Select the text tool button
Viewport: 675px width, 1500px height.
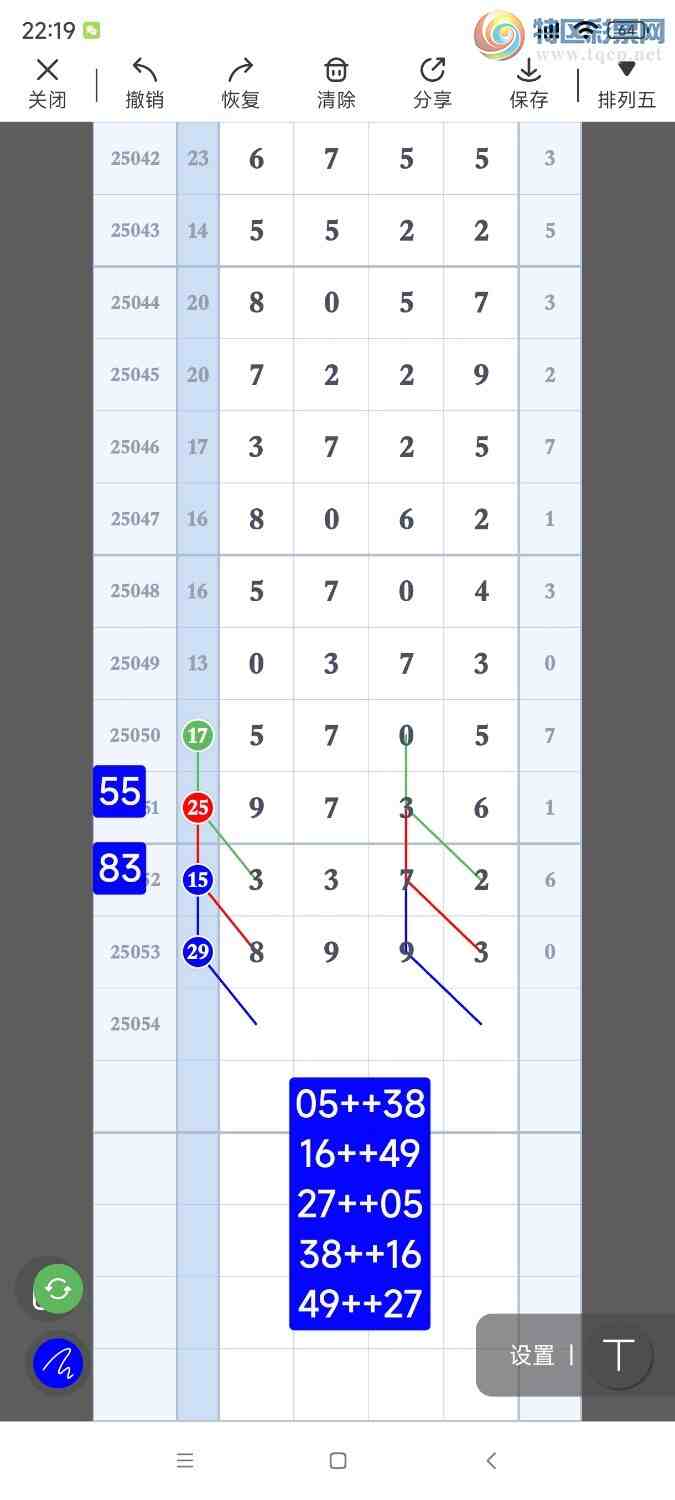619,1355
